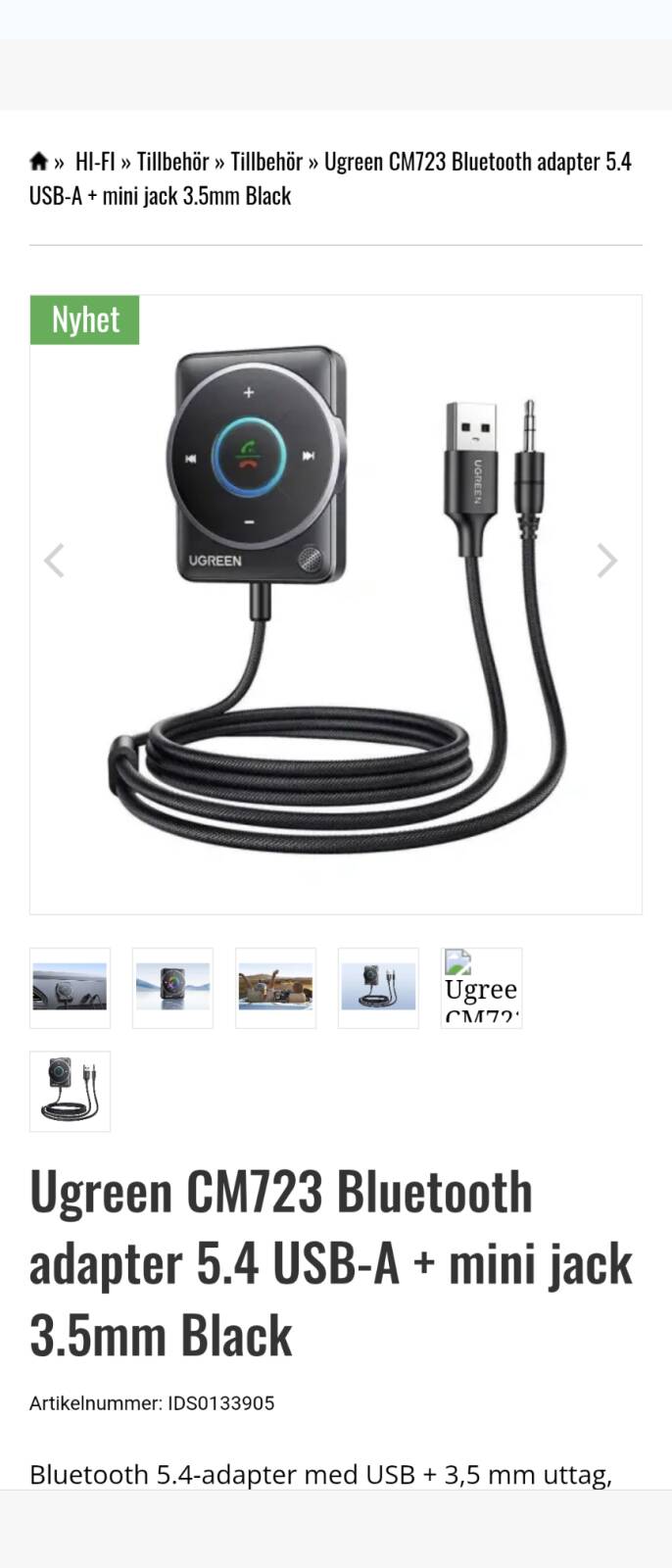Select the white-background adapter thumbnail
The width and height of the screenshot is (672, 1568).
pyautogui.click(x=70, y=1091)
